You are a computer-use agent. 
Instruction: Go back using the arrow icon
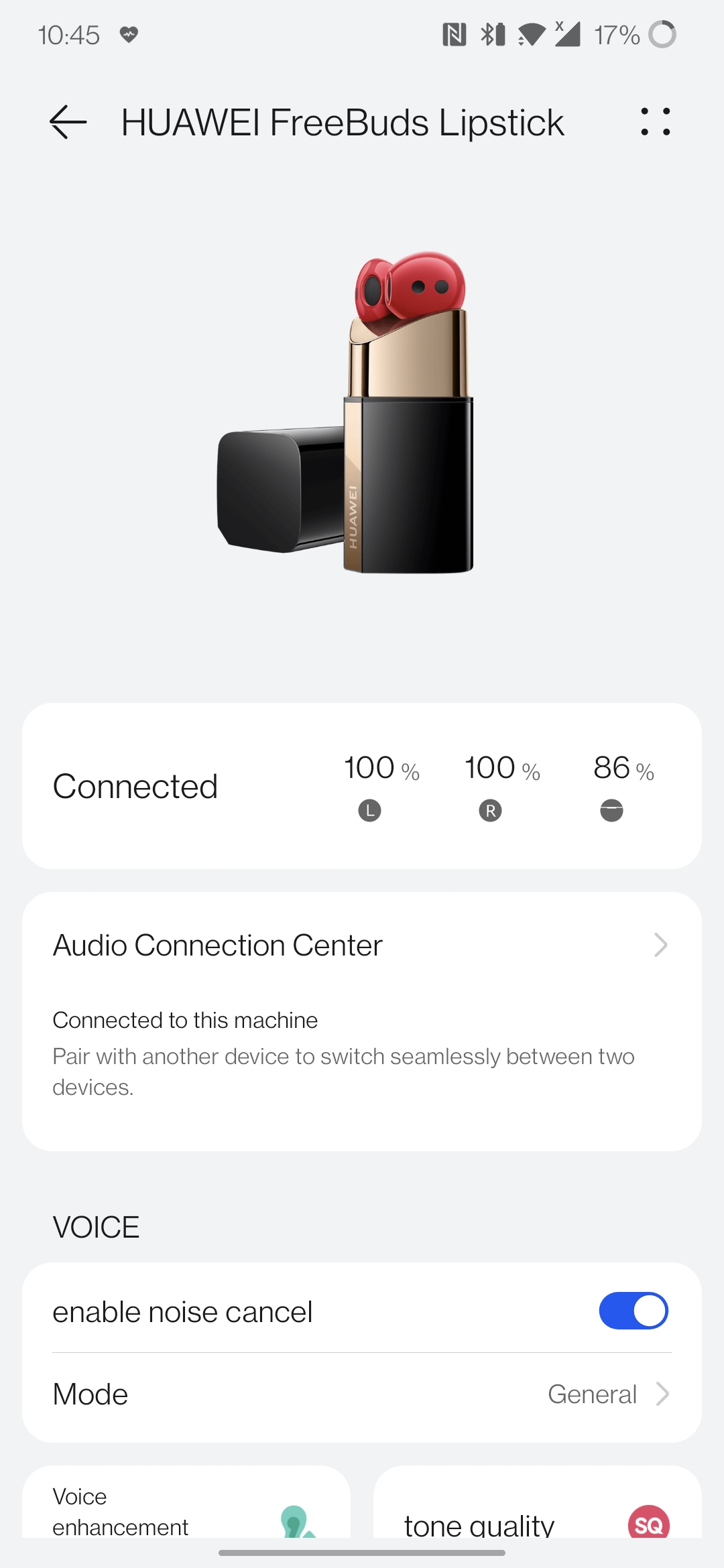(x=68, y=122)
